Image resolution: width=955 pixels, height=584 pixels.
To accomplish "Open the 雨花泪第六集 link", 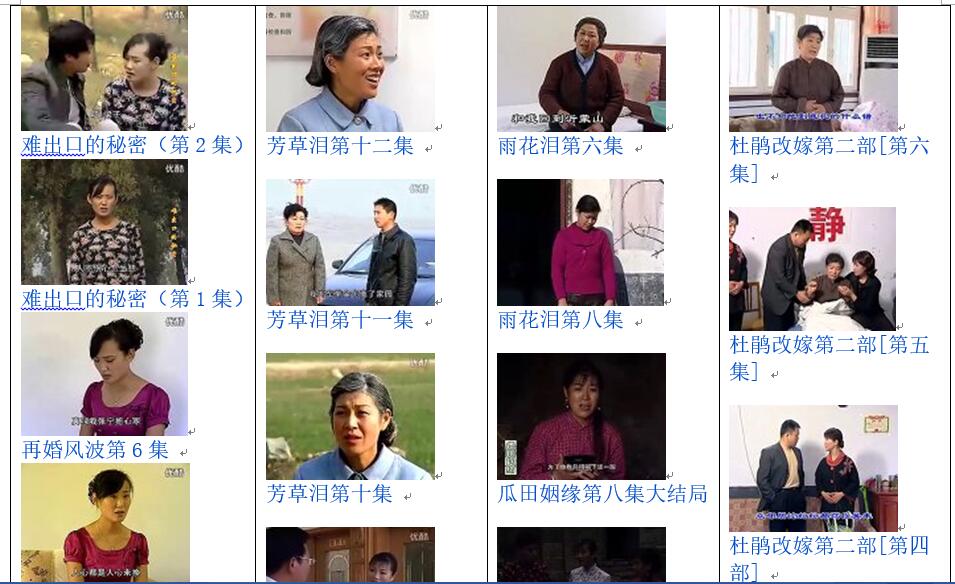I will [x=561, y=146].
